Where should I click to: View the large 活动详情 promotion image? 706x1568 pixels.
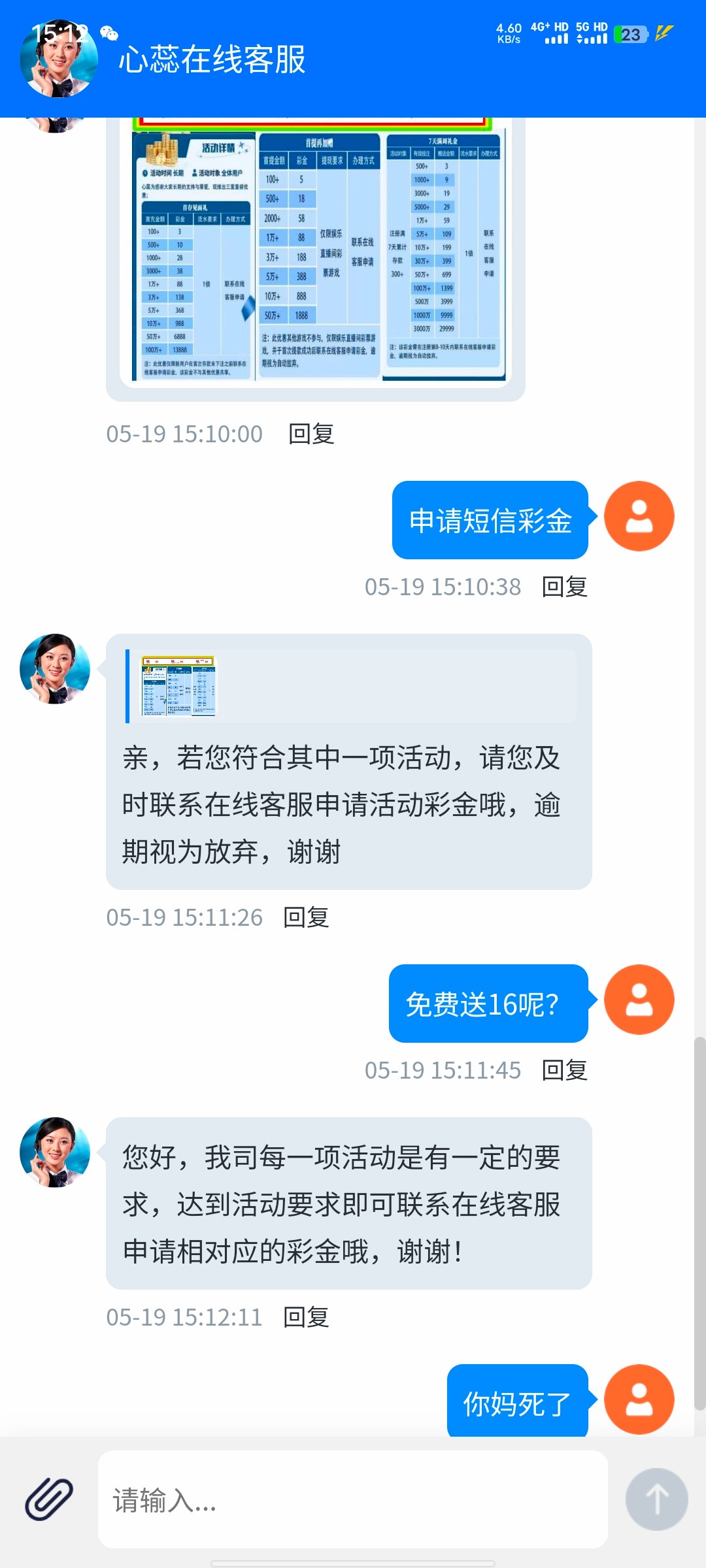pyautogui.click(x=314, y=255)
